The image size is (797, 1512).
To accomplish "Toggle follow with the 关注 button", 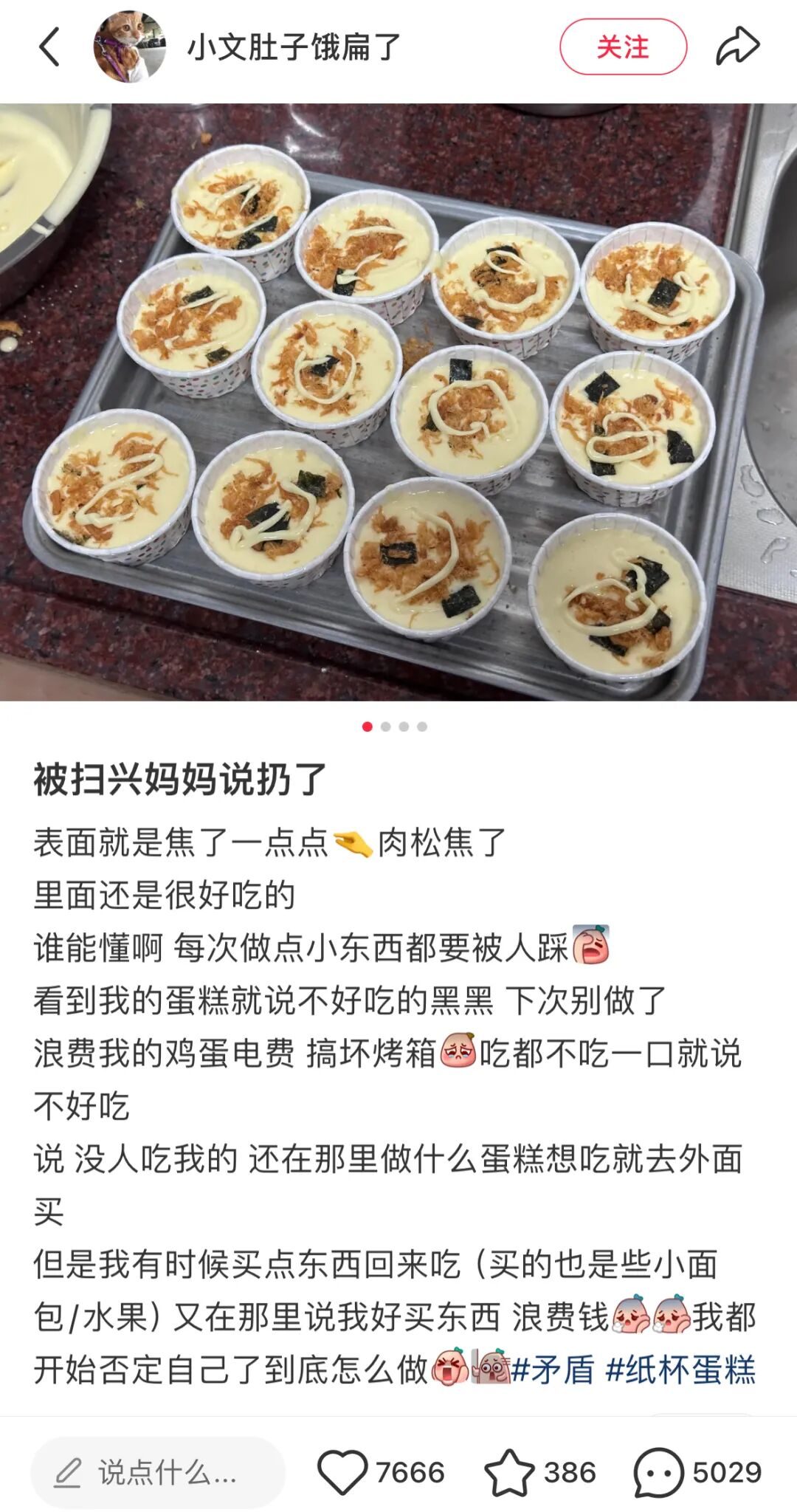I will pos(624,47).
